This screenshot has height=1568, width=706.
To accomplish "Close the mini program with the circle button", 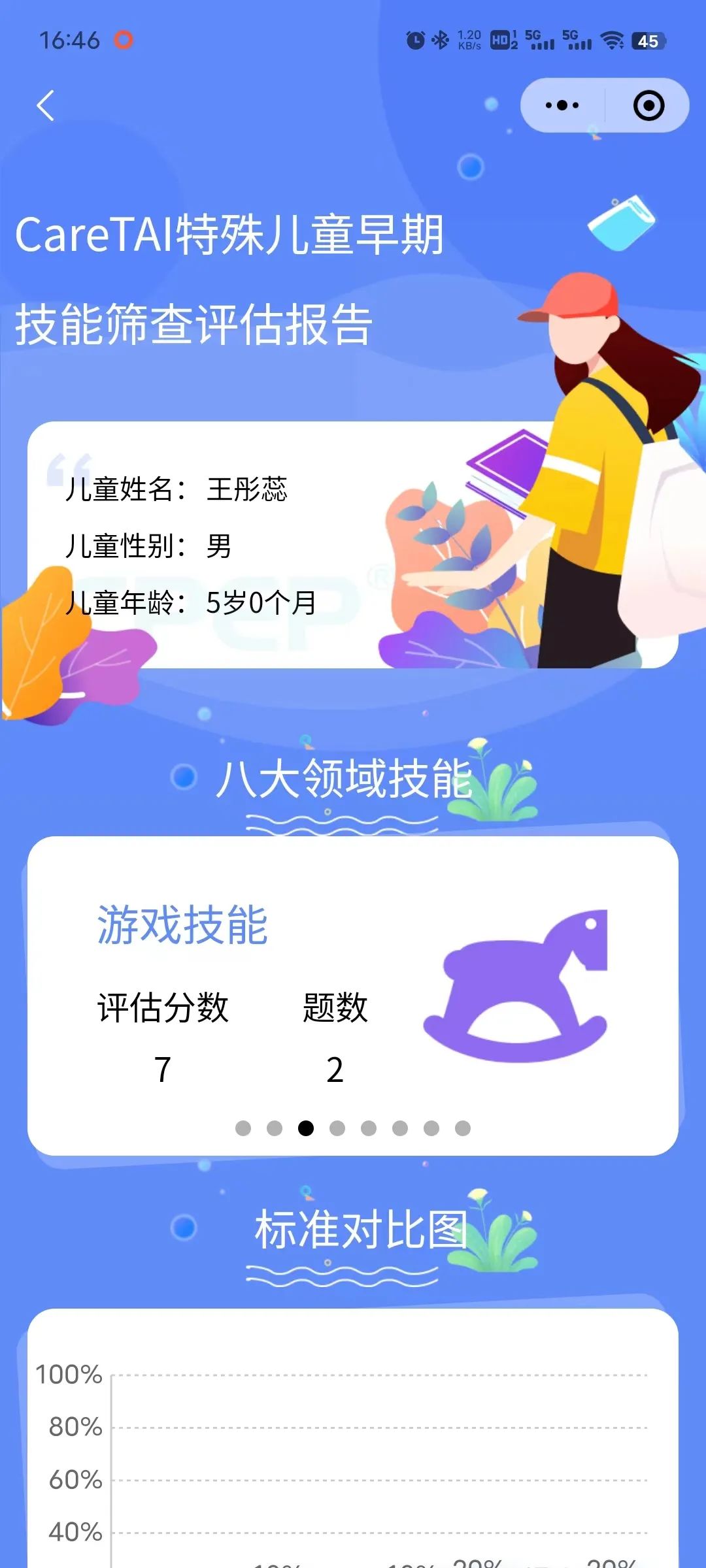I will tap(648, 105).
